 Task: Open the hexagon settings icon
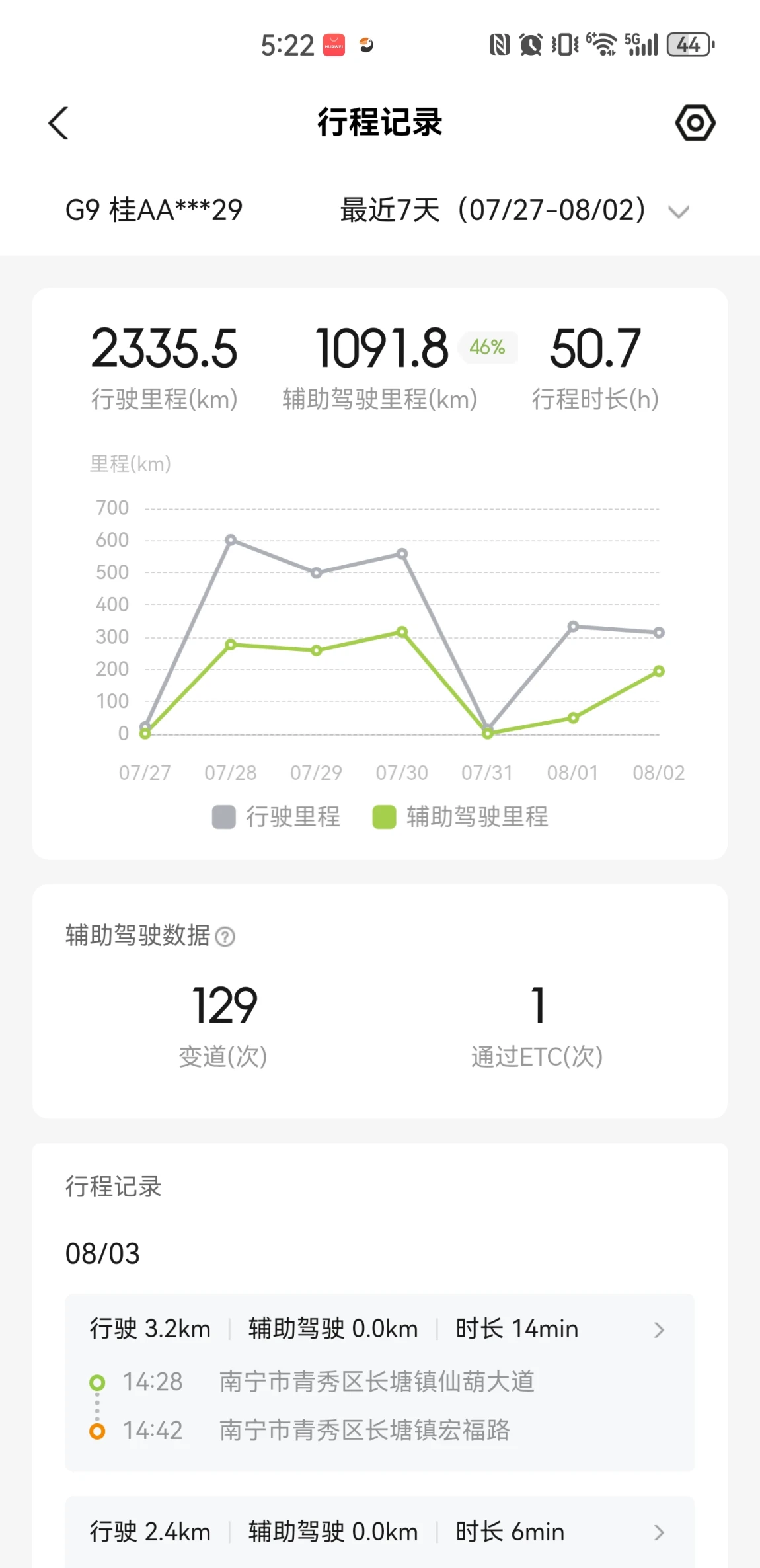point(695,123)
